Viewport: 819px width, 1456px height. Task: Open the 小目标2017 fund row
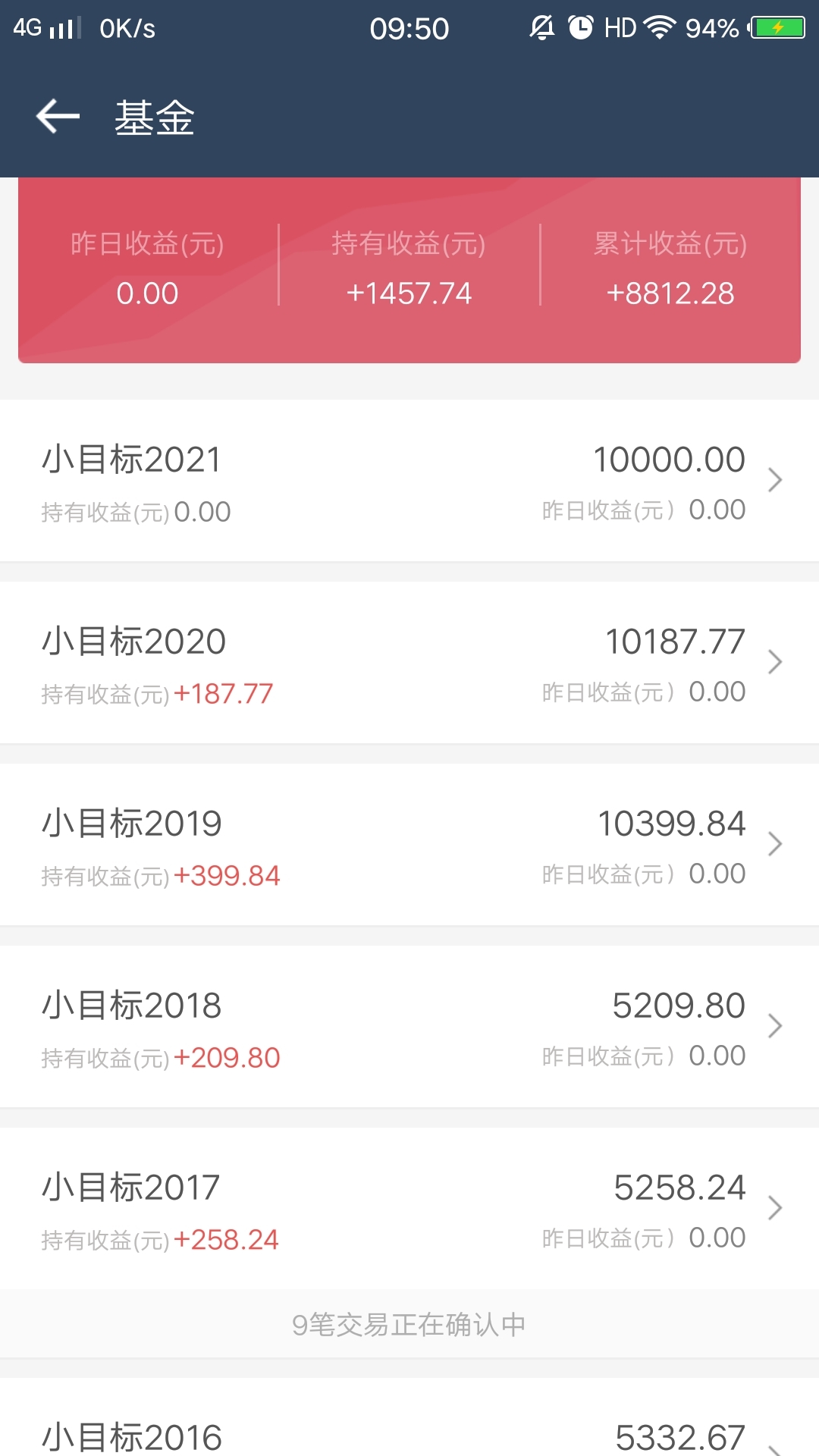click(409, 1209)
